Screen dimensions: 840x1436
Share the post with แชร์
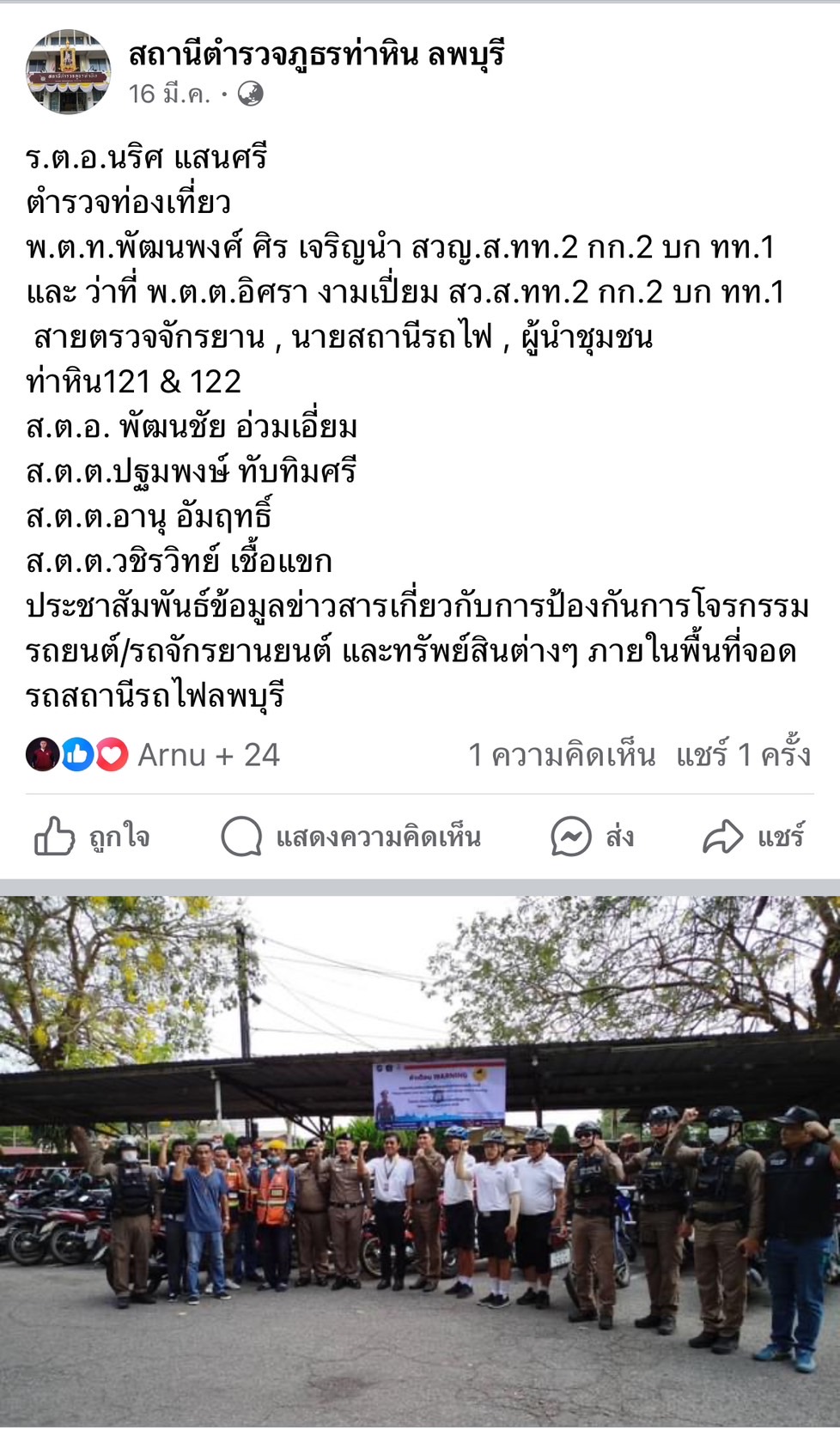[754, 836]
